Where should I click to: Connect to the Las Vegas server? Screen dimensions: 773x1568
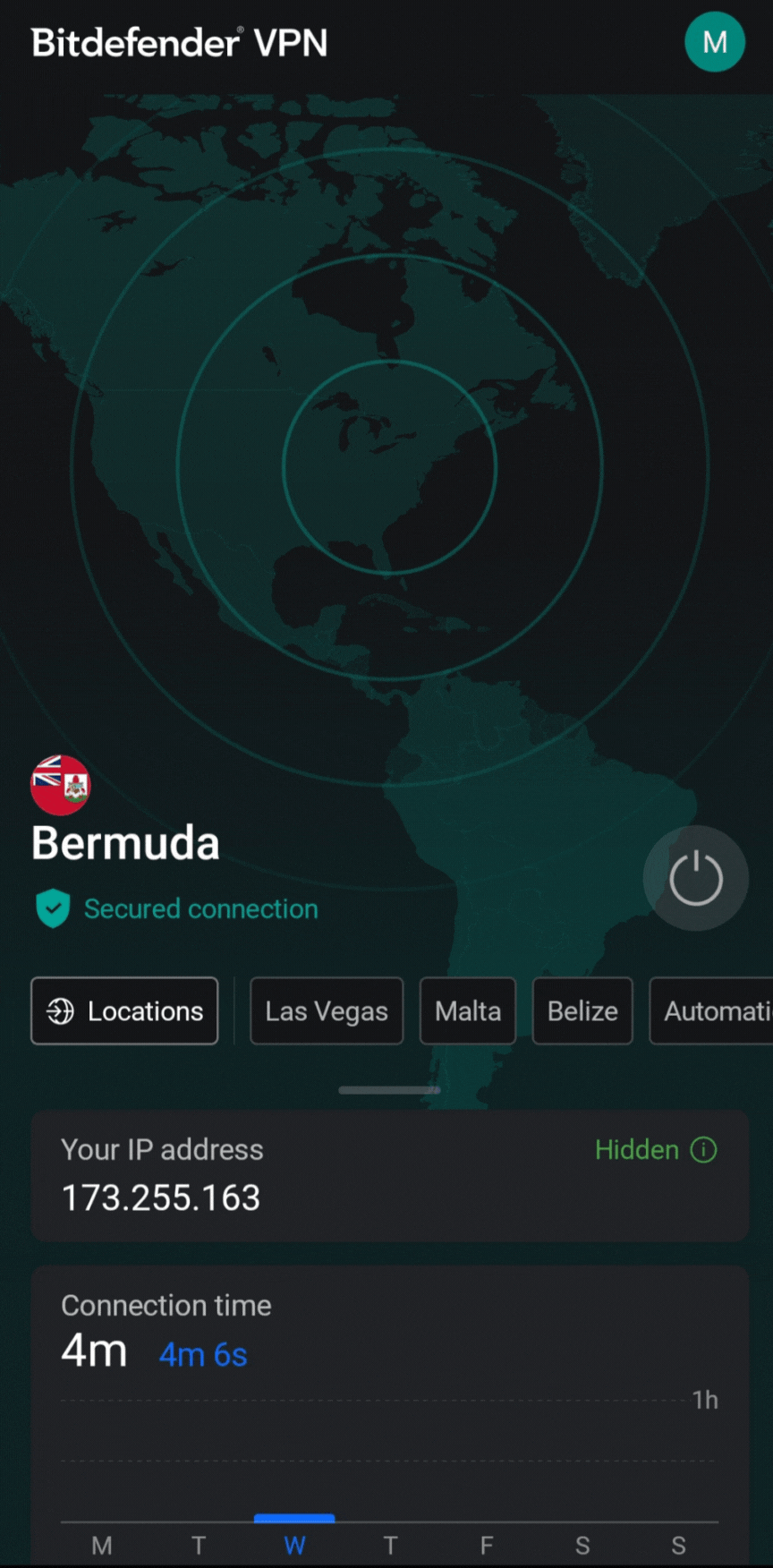tap(326, 1010)
